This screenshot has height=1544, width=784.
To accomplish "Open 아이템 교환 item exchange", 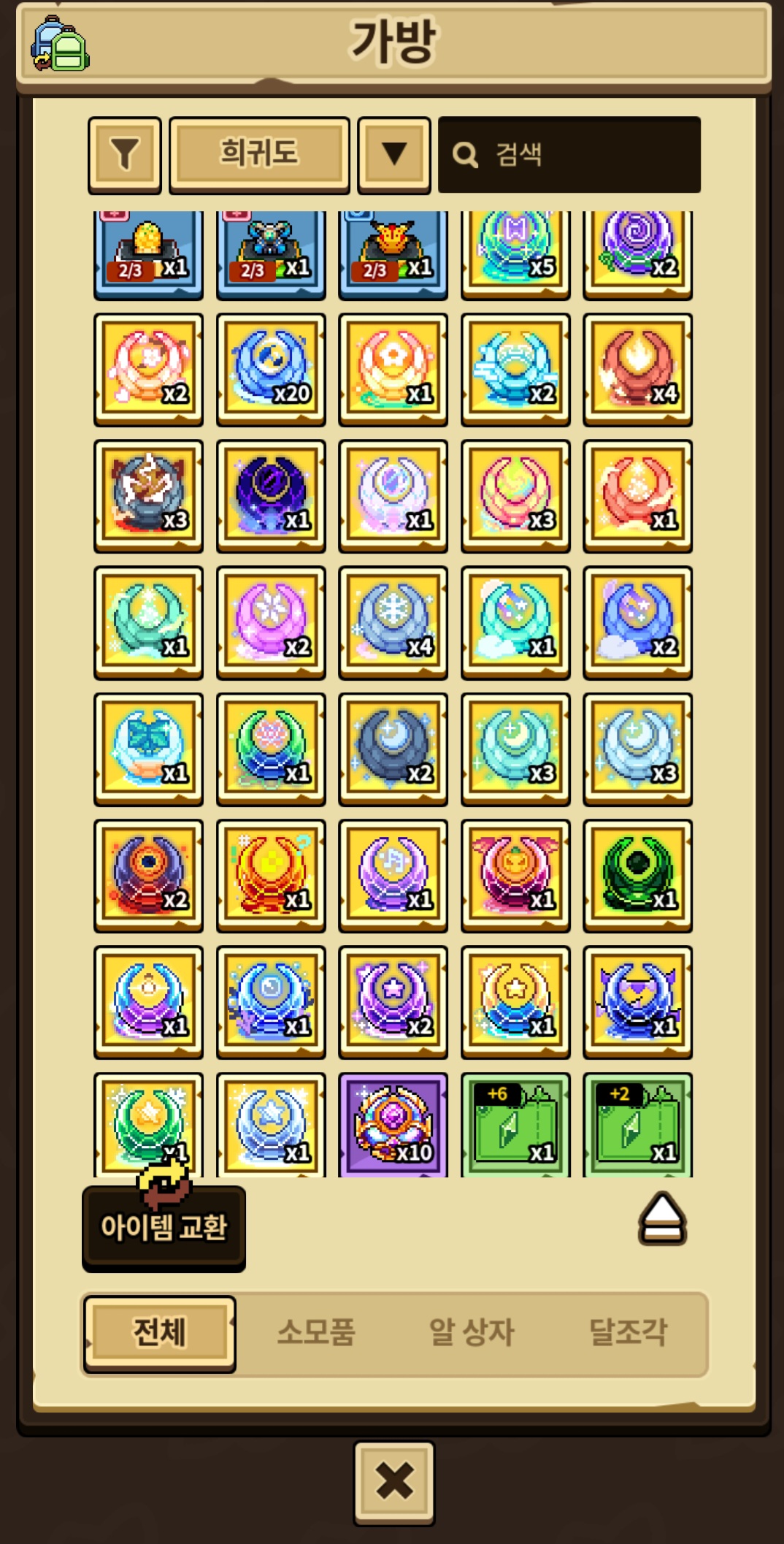I will pyautogui.click(x=164, y=1227).
